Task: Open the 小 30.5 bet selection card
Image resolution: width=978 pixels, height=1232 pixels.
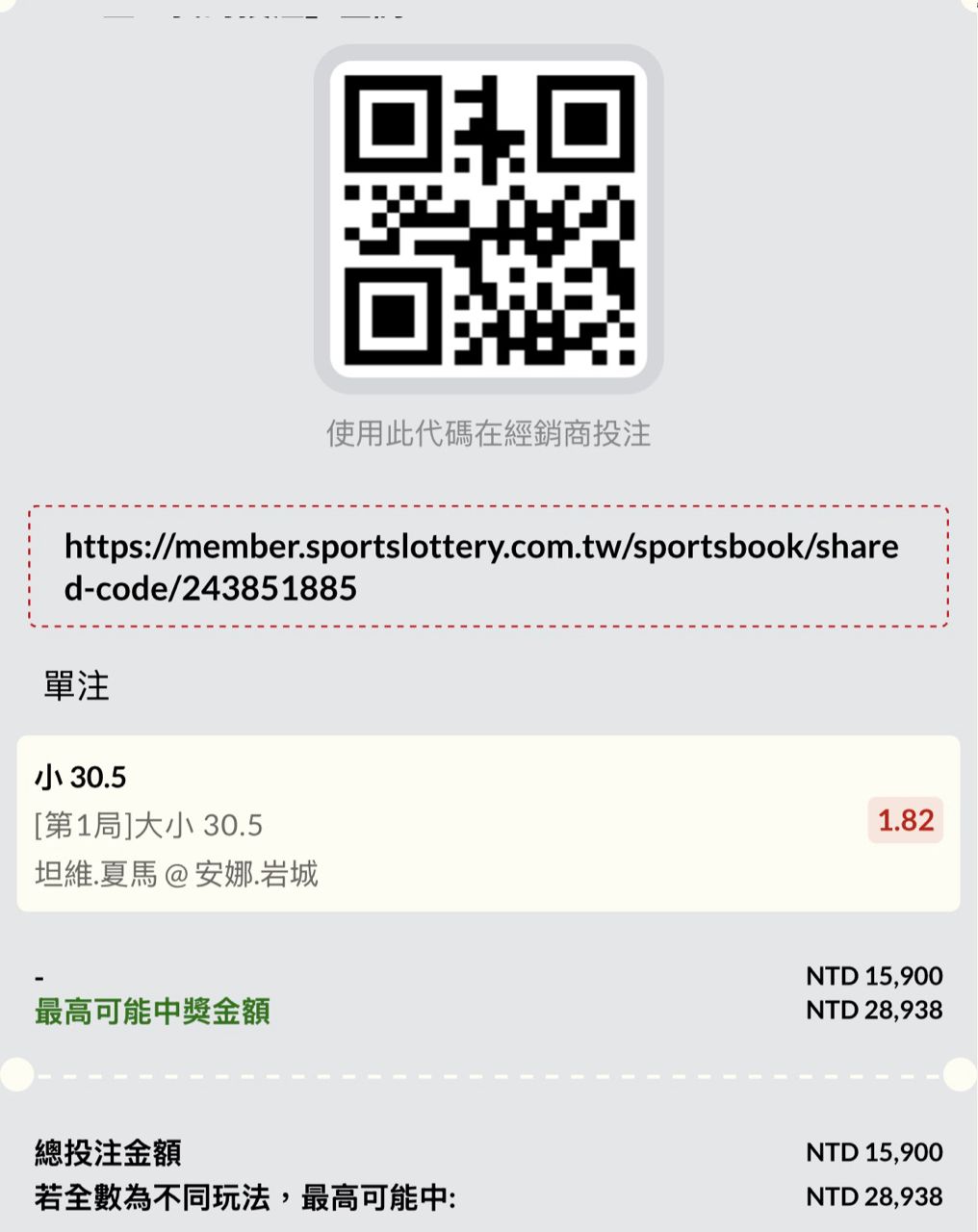Action: point(488,824)
